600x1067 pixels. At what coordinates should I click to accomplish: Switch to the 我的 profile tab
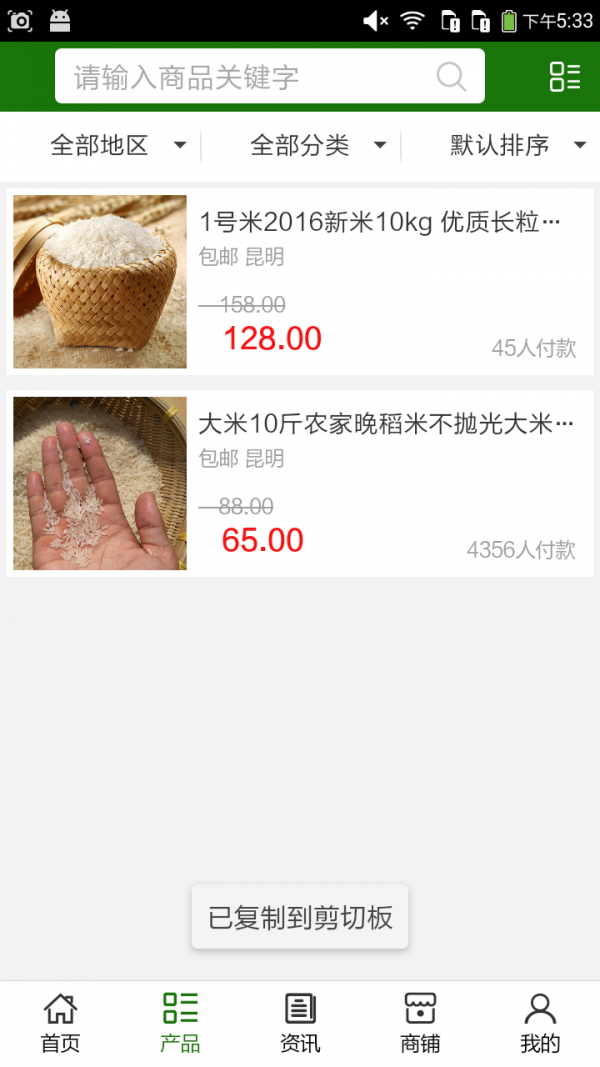[540, 1023]
